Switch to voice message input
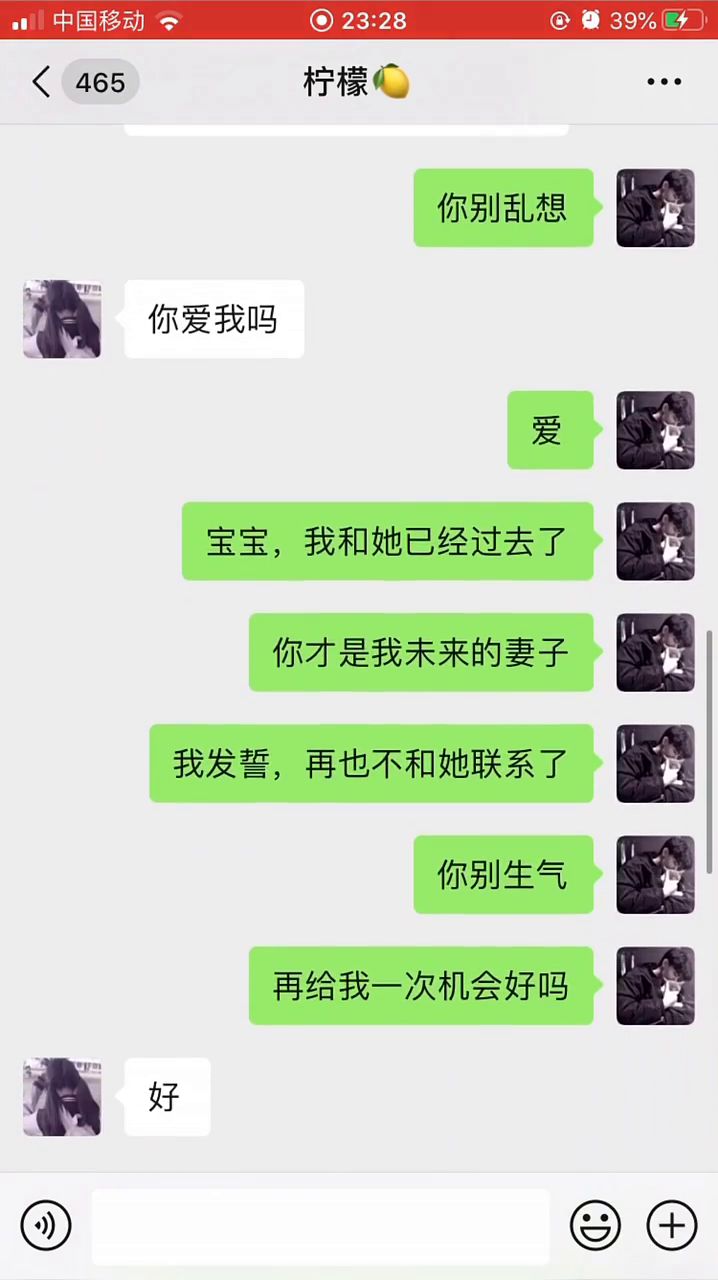718x1280 pixels. [x=46, y=1225]
